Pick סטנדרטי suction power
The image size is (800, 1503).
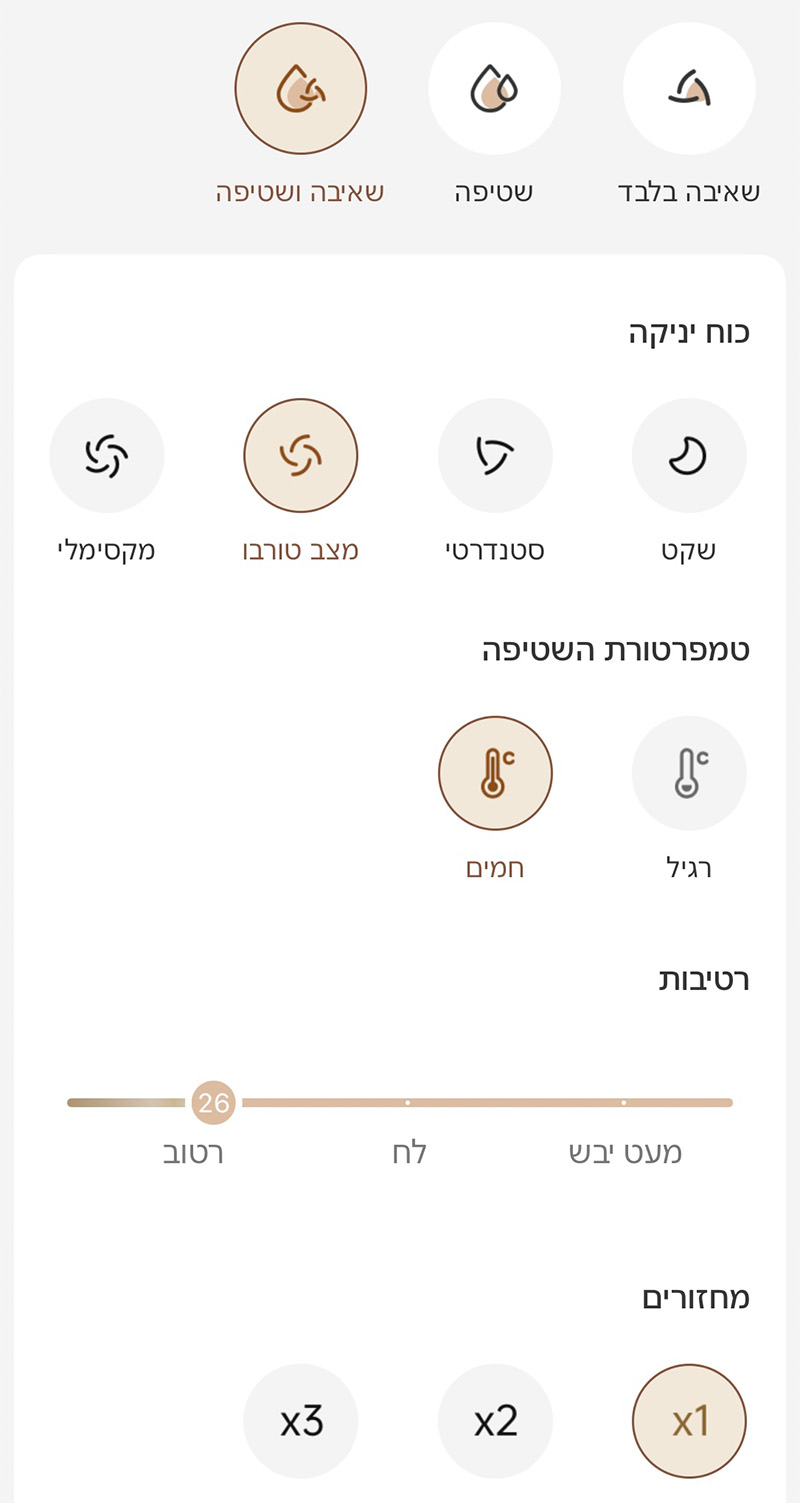(495, 456)
